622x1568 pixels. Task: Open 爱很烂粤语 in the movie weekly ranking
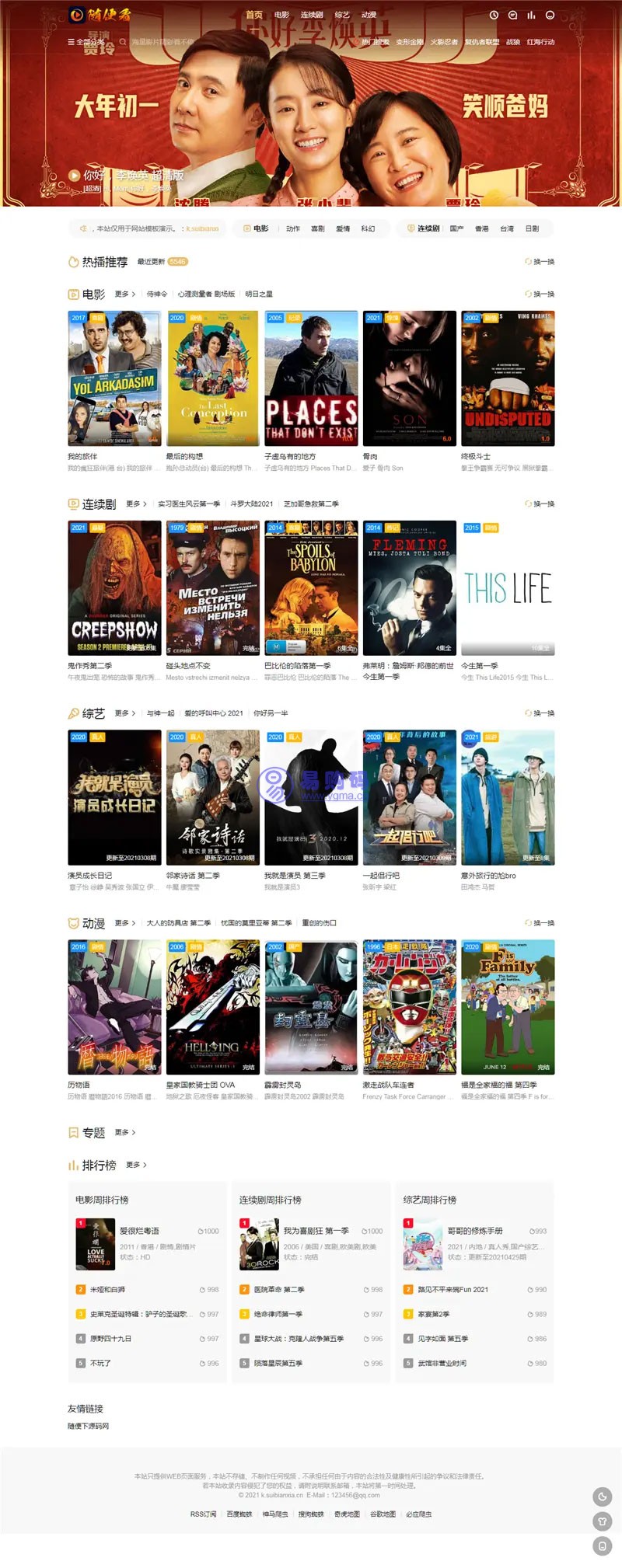(x=140, y=1231)
